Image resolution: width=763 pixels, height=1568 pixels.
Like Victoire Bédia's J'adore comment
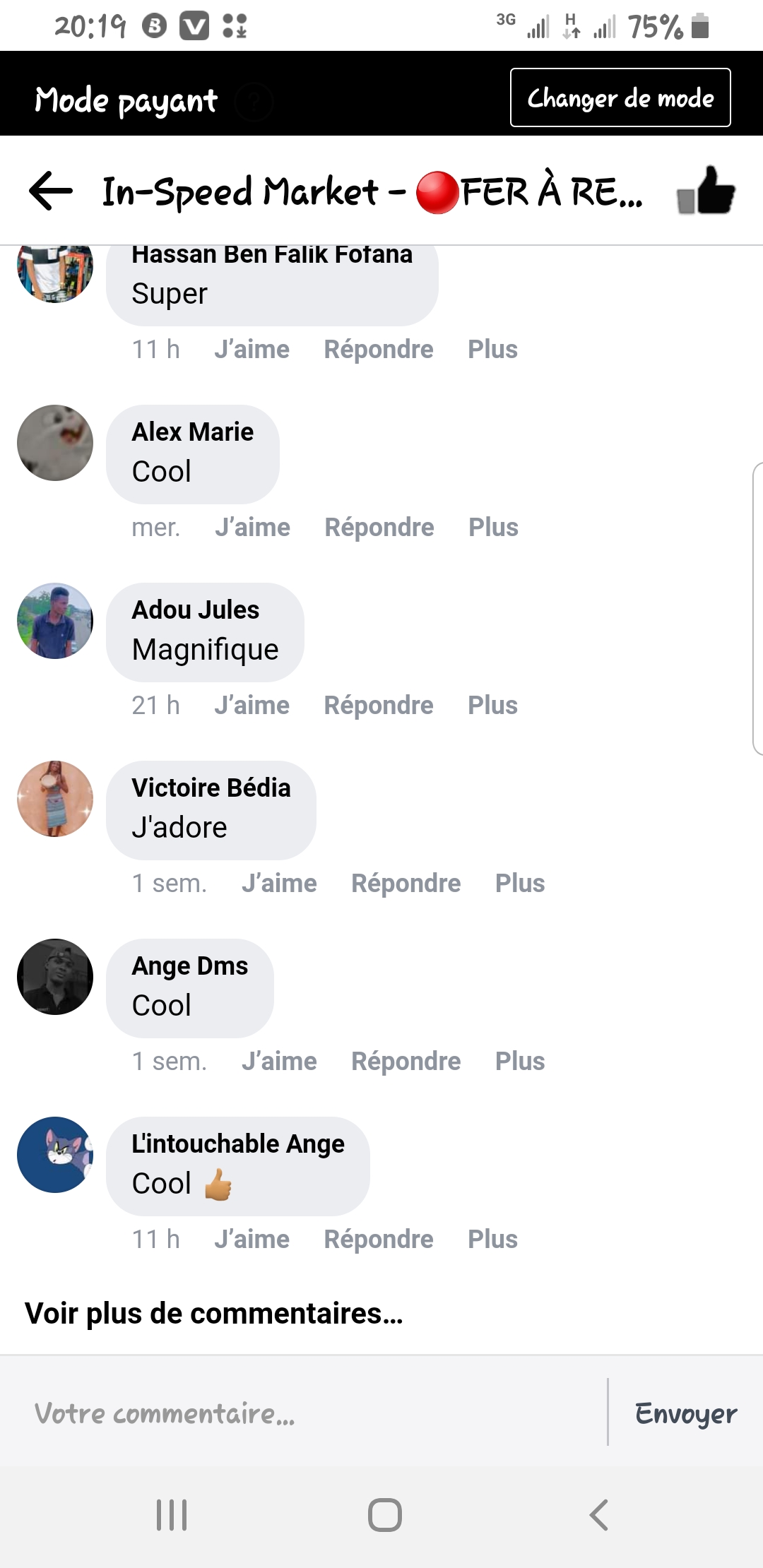(x=279, y=883)
